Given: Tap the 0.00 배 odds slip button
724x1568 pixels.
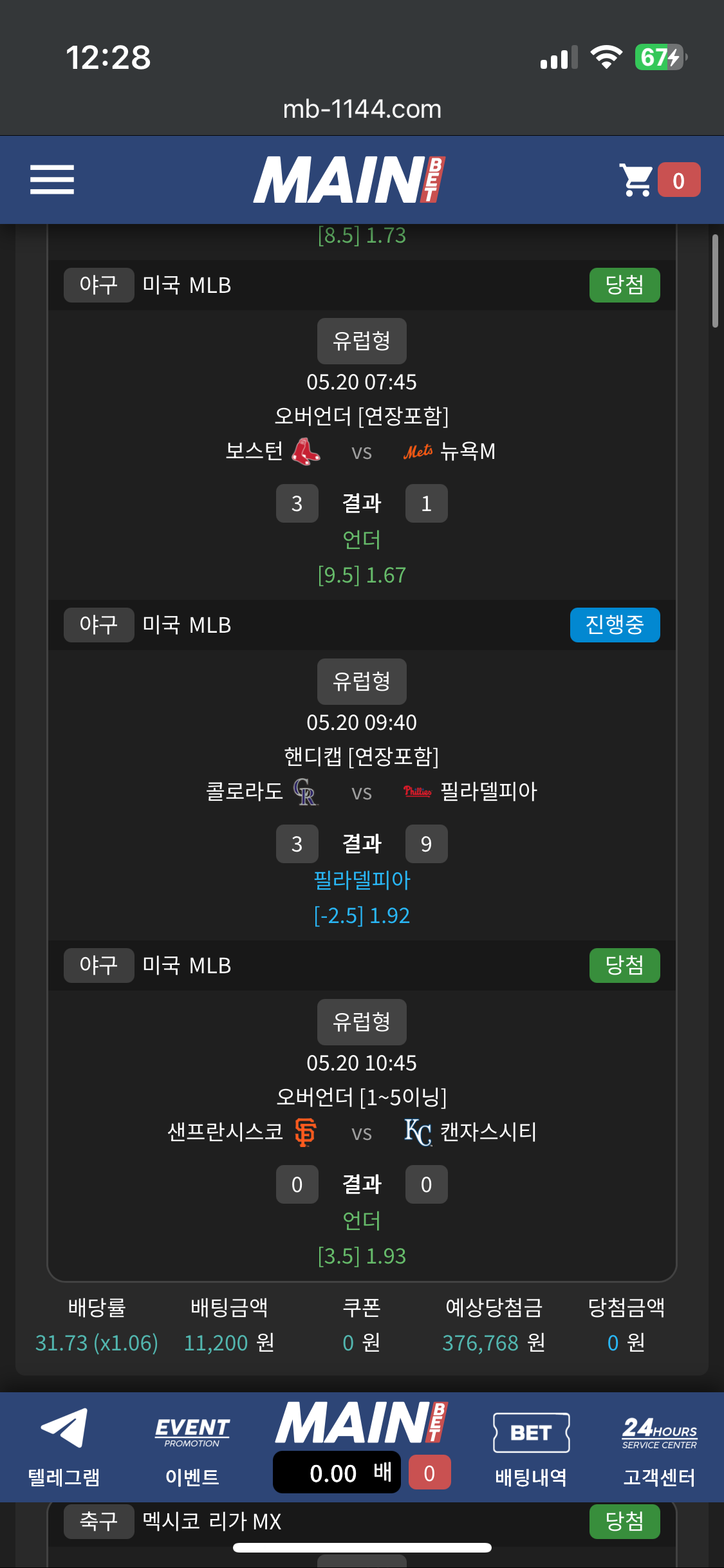Looking at the screenshot, I should 337,1473.
